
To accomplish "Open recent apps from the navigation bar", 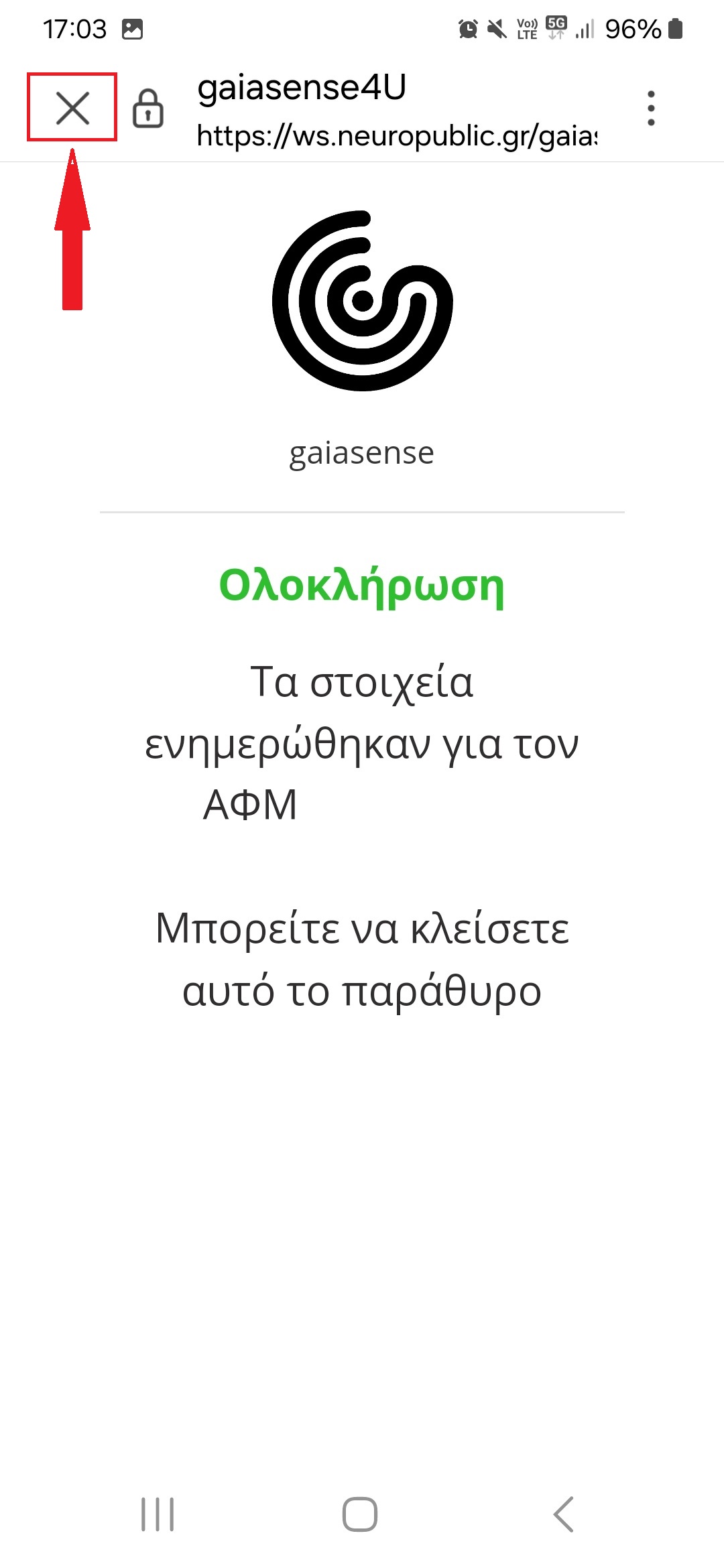I will [x=158, y=1514].
